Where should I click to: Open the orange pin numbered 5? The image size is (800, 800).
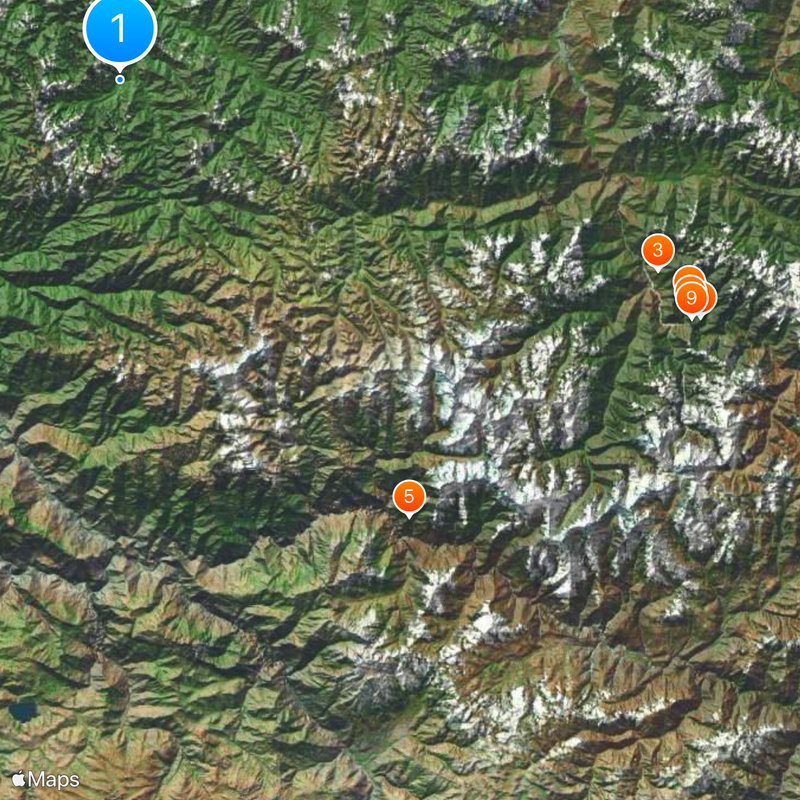[408, 496]
